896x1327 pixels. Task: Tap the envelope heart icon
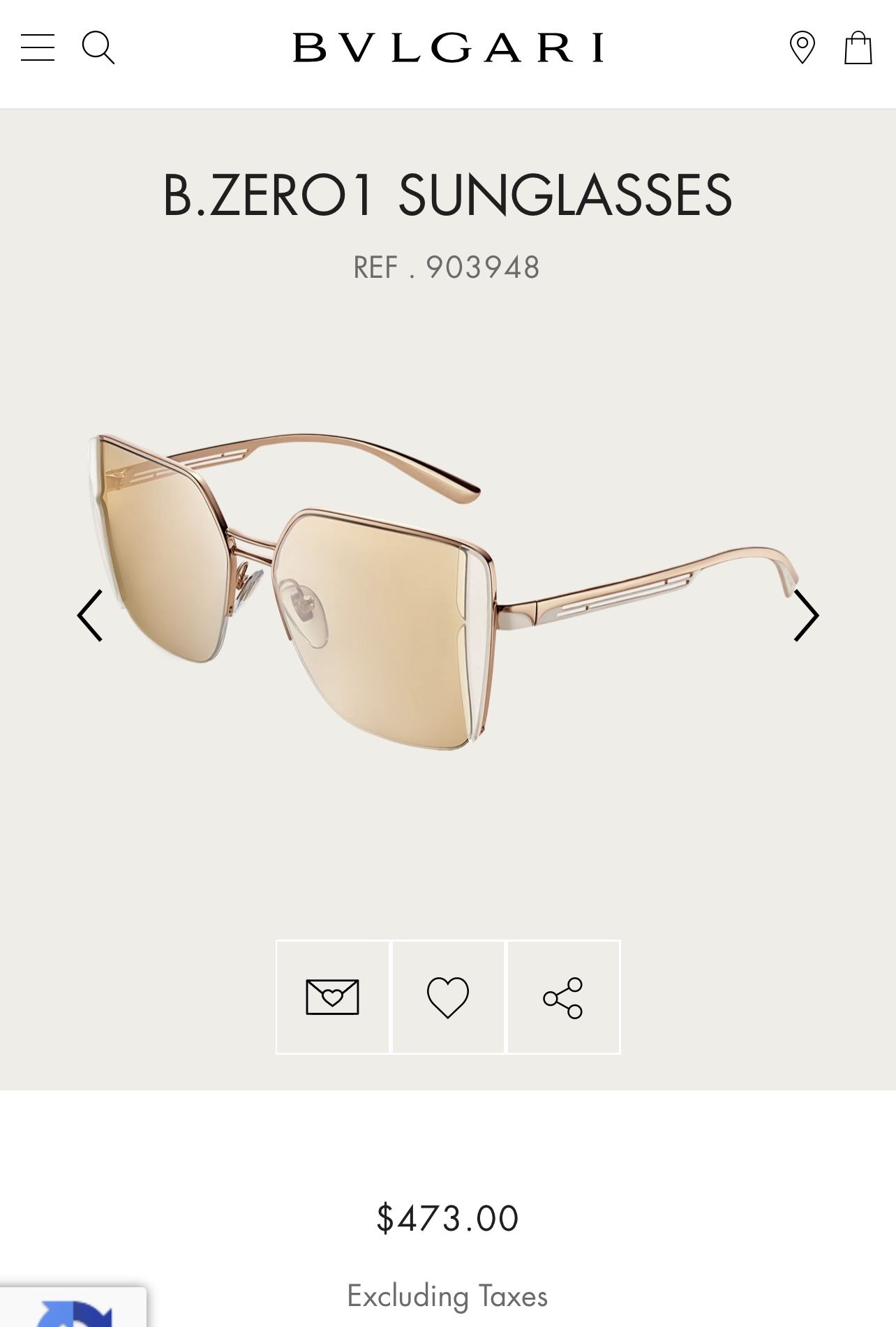pos(333,997)
